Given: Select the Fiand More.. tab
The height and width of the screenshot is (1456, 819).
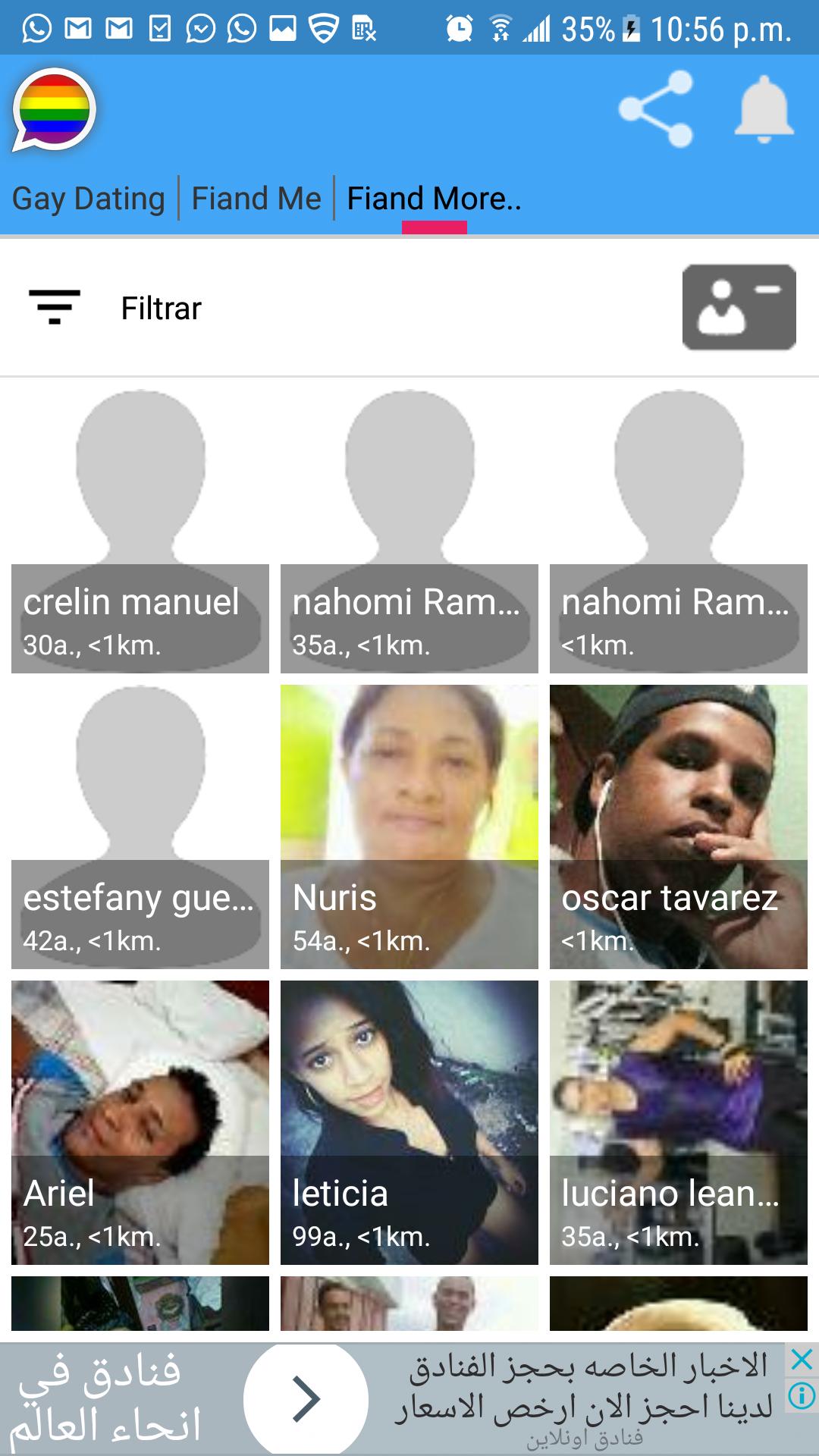Looking at the screenshot, I should point(434,199).
